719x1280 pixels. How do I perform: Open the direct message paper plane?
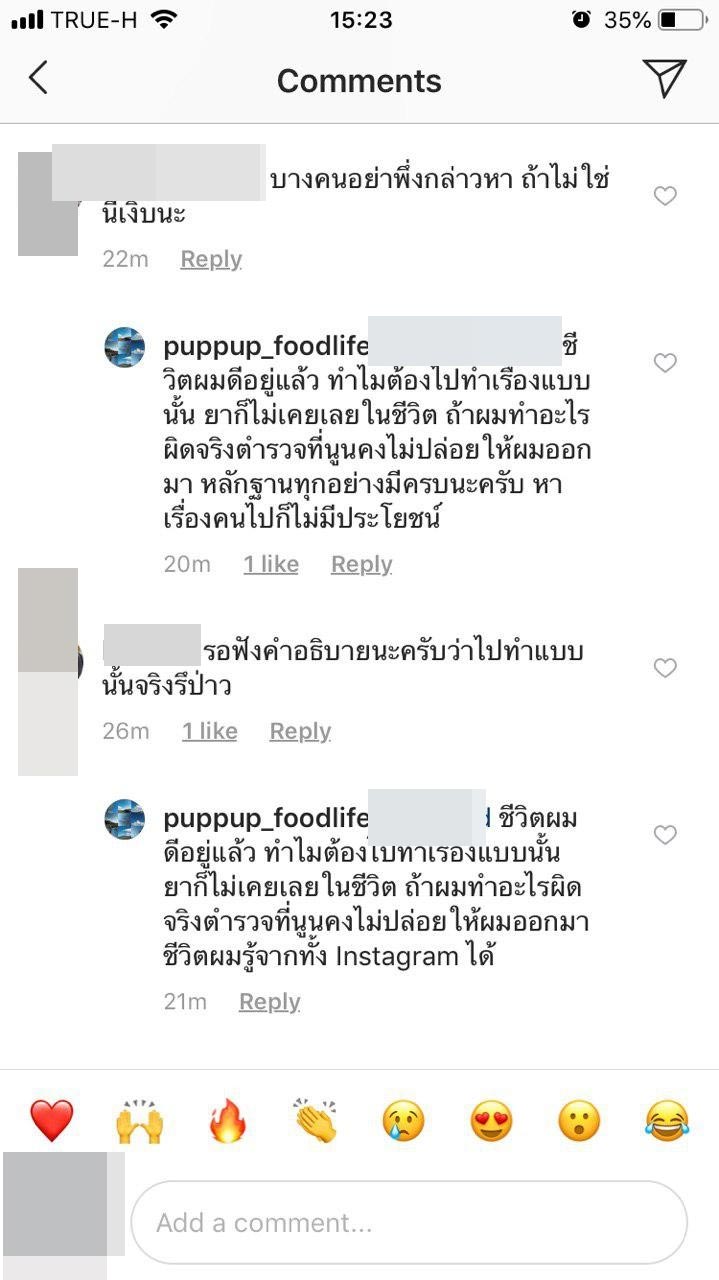click(x=664, y=78)
